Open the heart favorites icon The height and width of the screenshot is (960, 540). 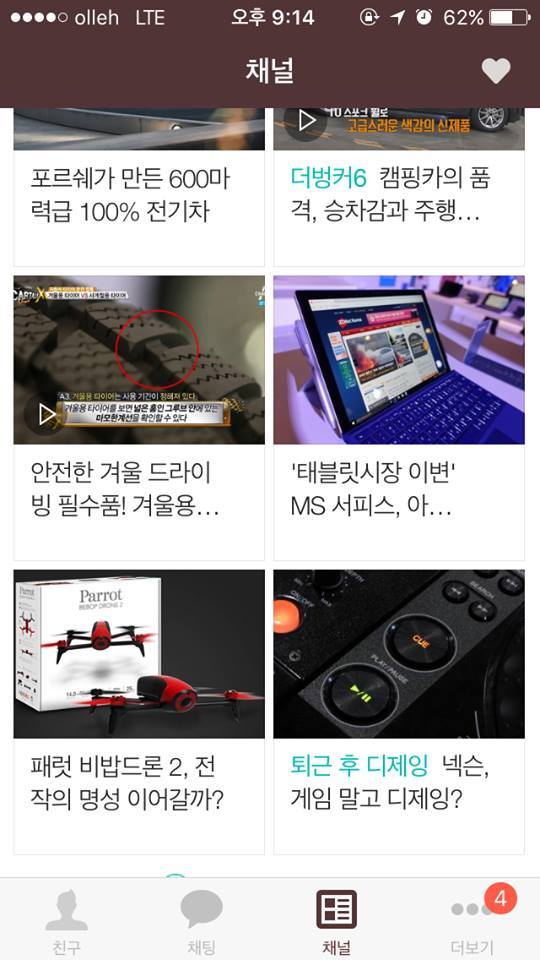tap(495, 71)
